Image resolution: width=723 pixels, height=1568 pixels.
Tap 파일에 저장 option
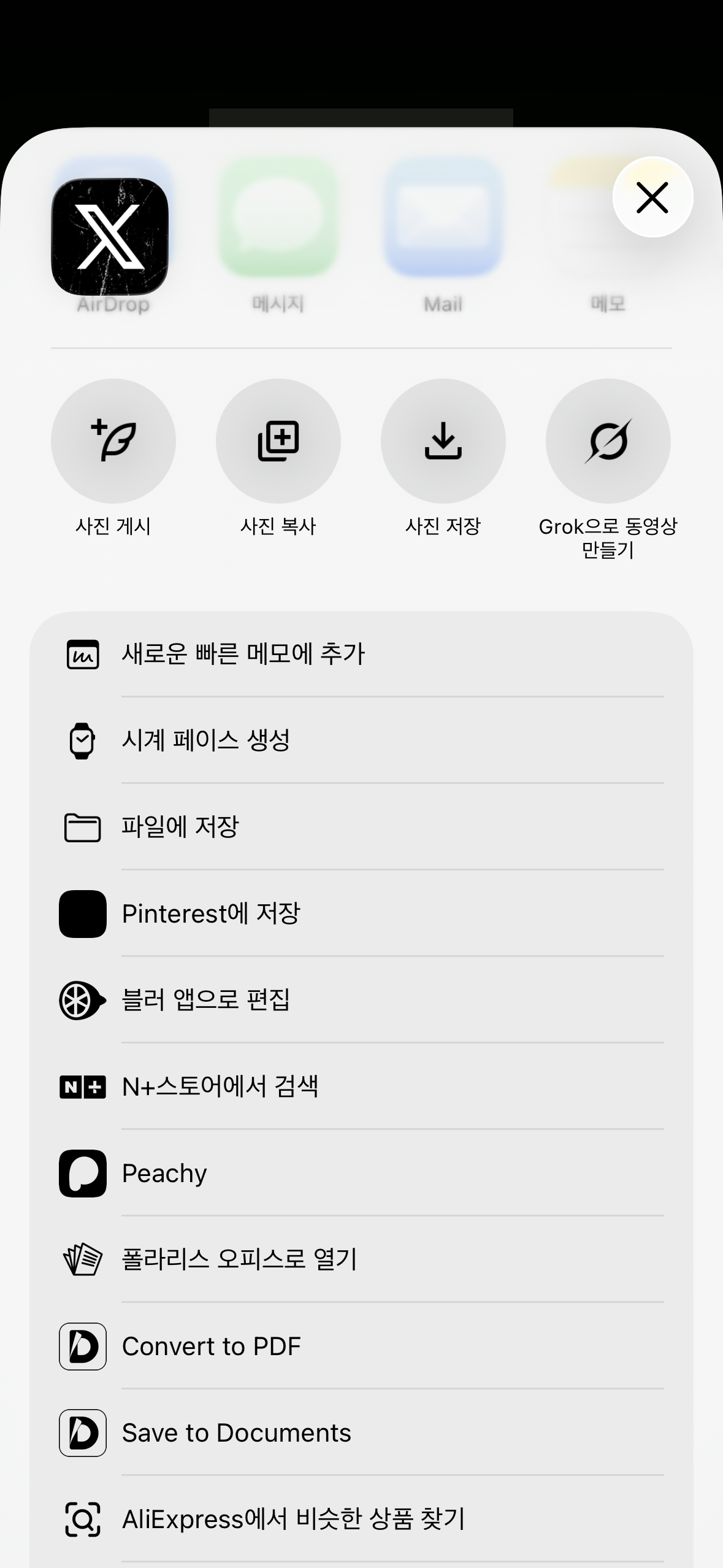point(361,827)
